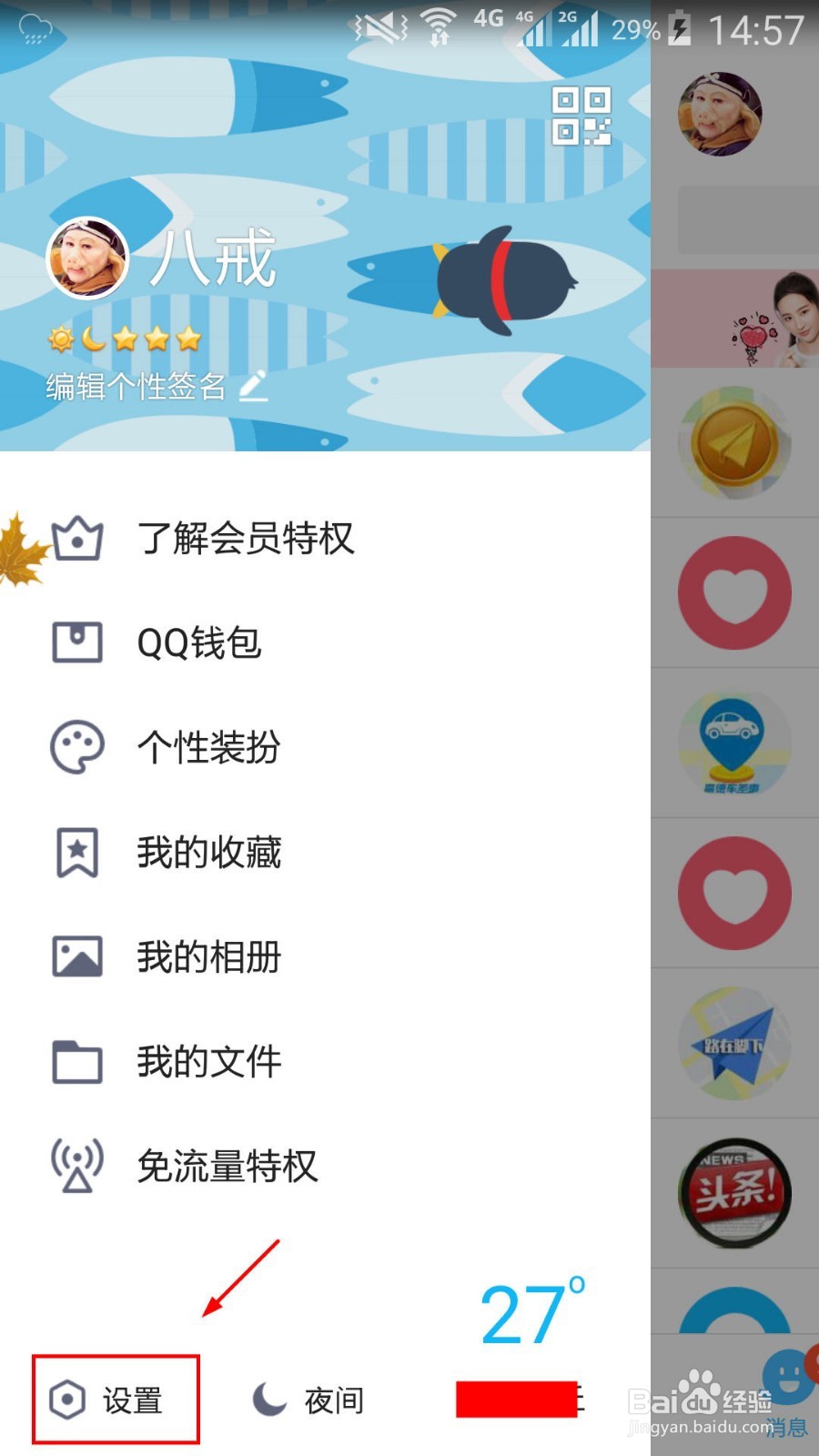This screenshot has width=819, height=1456.
Task: Tap the profile avatar of 八戒
Action: click(x=88, y=256)
